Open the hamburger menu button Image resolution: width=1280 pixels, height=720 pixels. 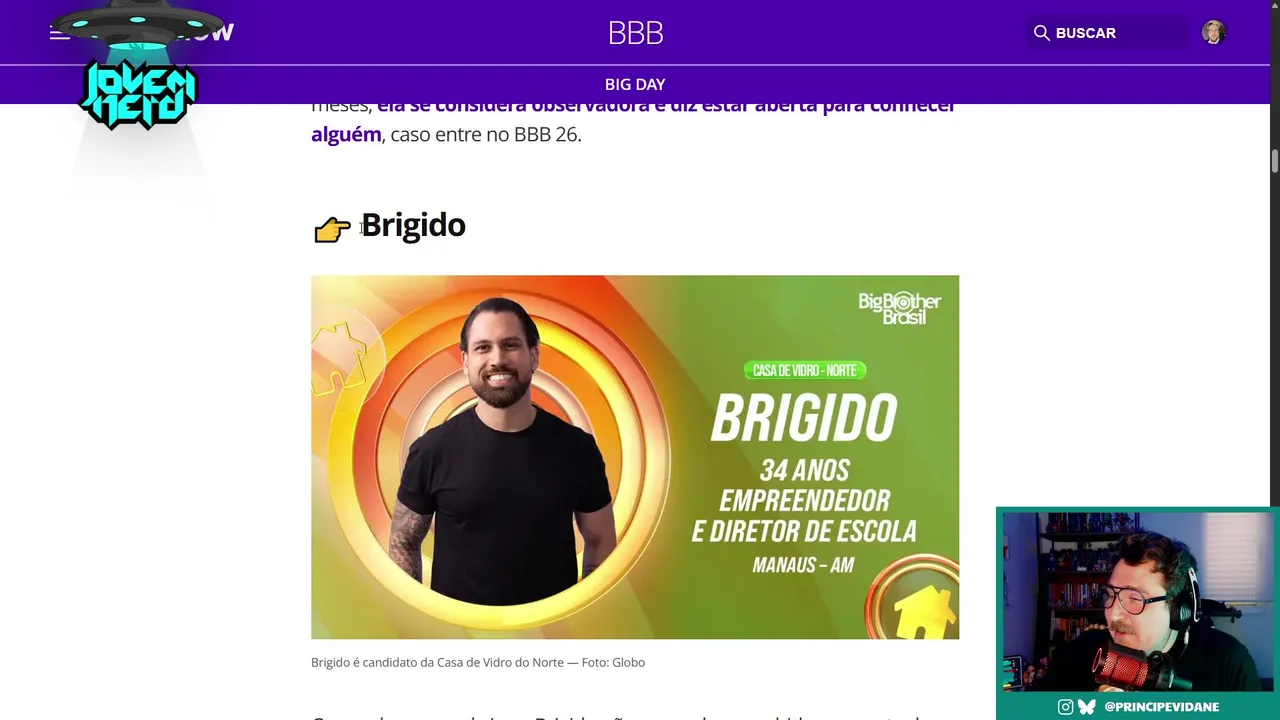pyautogui.click(x=59, y=33)
